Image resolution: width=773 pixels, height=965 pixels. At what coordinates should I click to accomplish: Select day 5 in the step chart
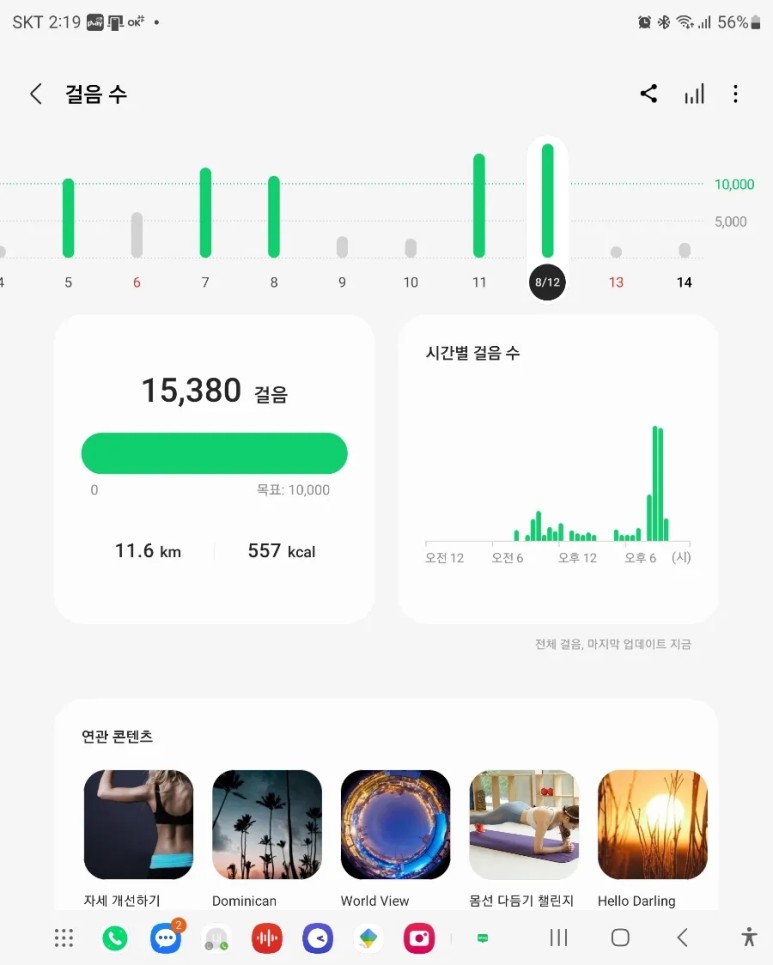click(x=68, y=218)
